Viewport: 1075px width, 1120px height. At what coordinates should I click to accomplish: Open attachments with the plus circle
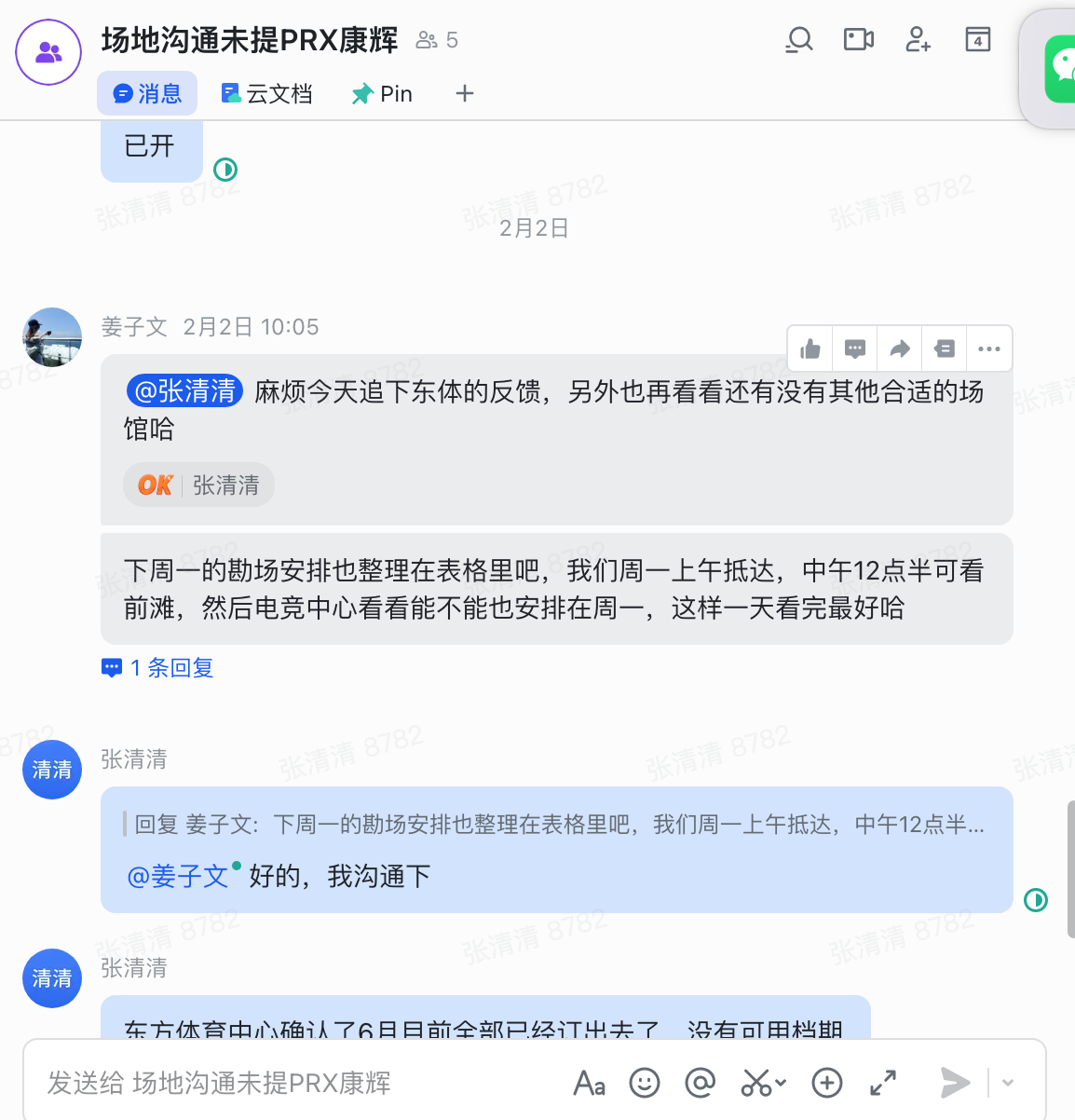click(x=827, y=1083)
